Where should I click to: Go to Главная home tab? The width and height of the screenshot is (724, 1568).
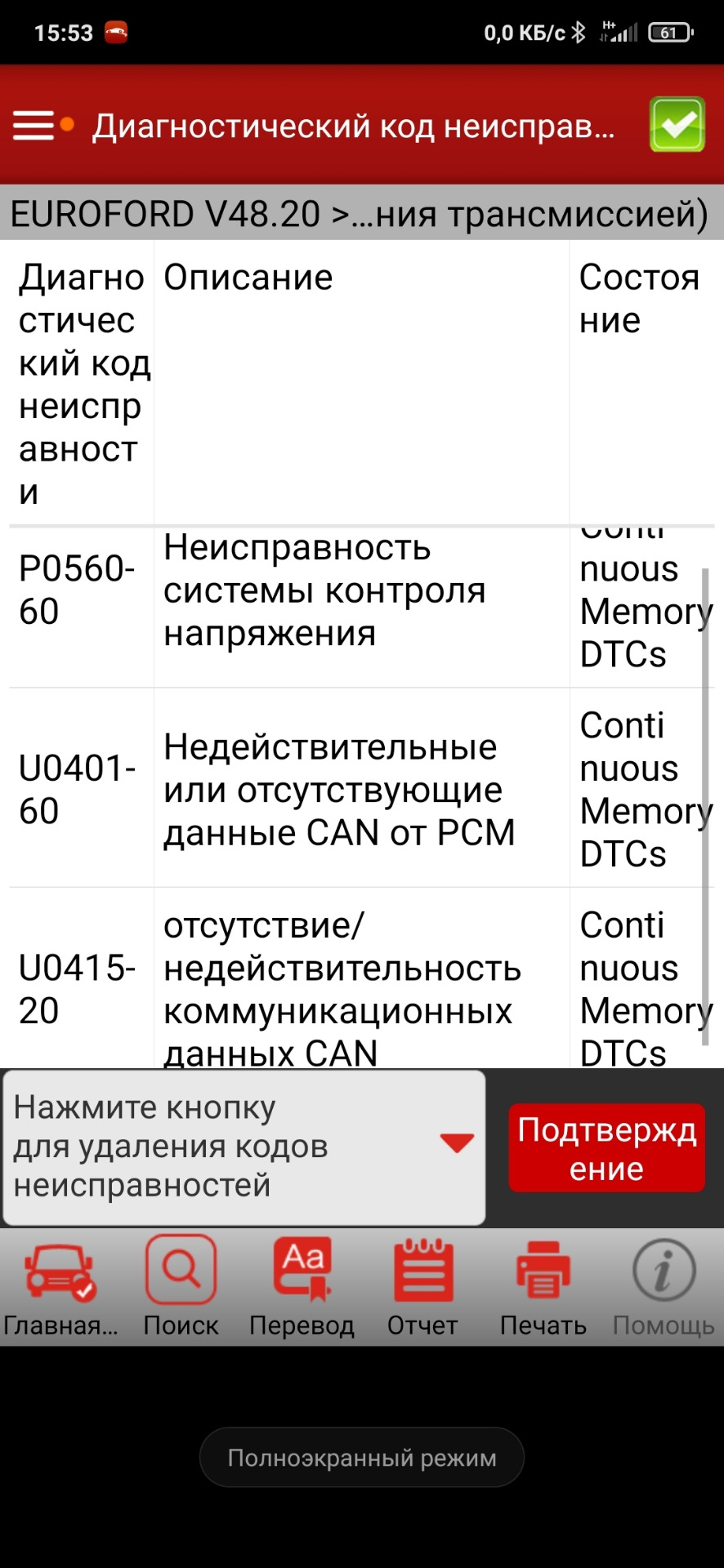60,1287
